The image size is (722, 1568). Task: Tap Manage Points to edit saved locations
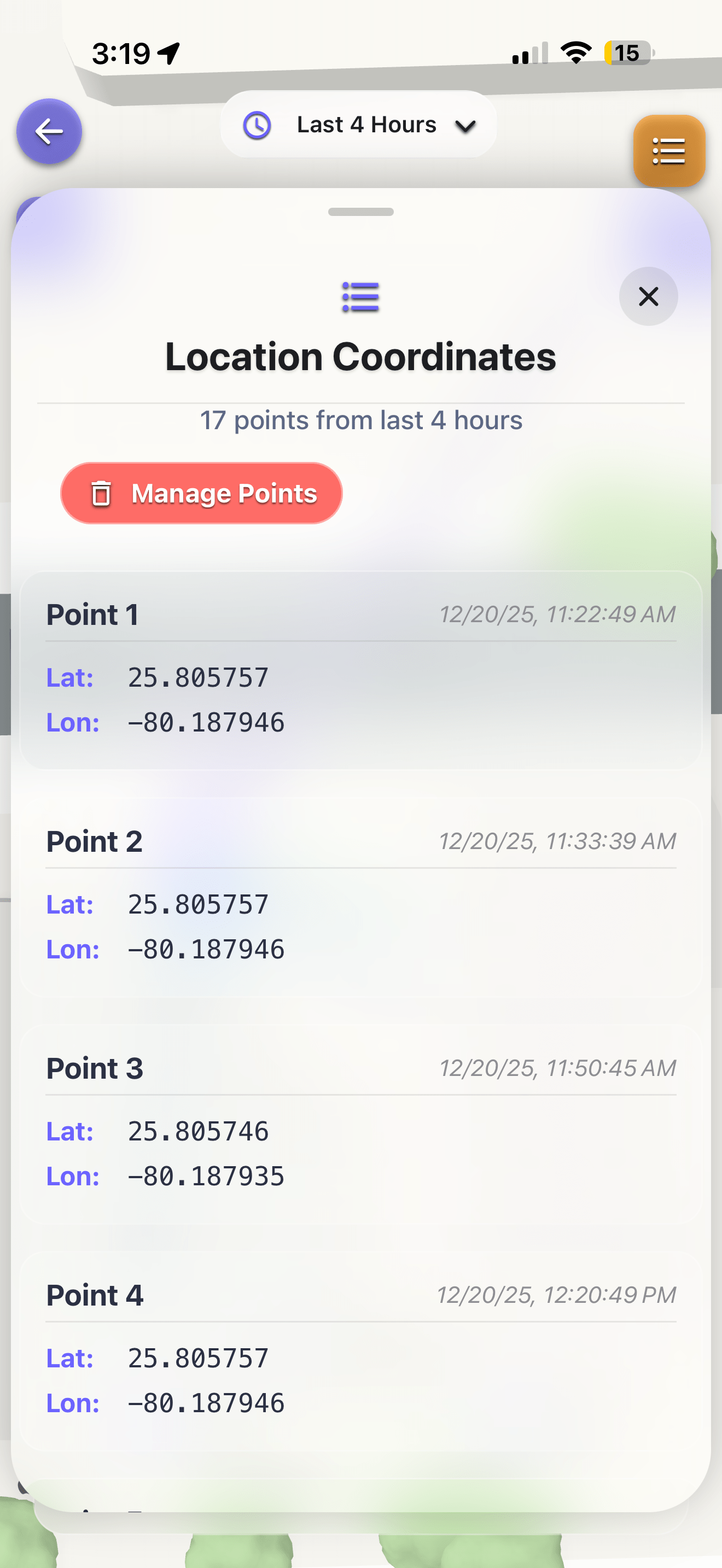[201, 494]
